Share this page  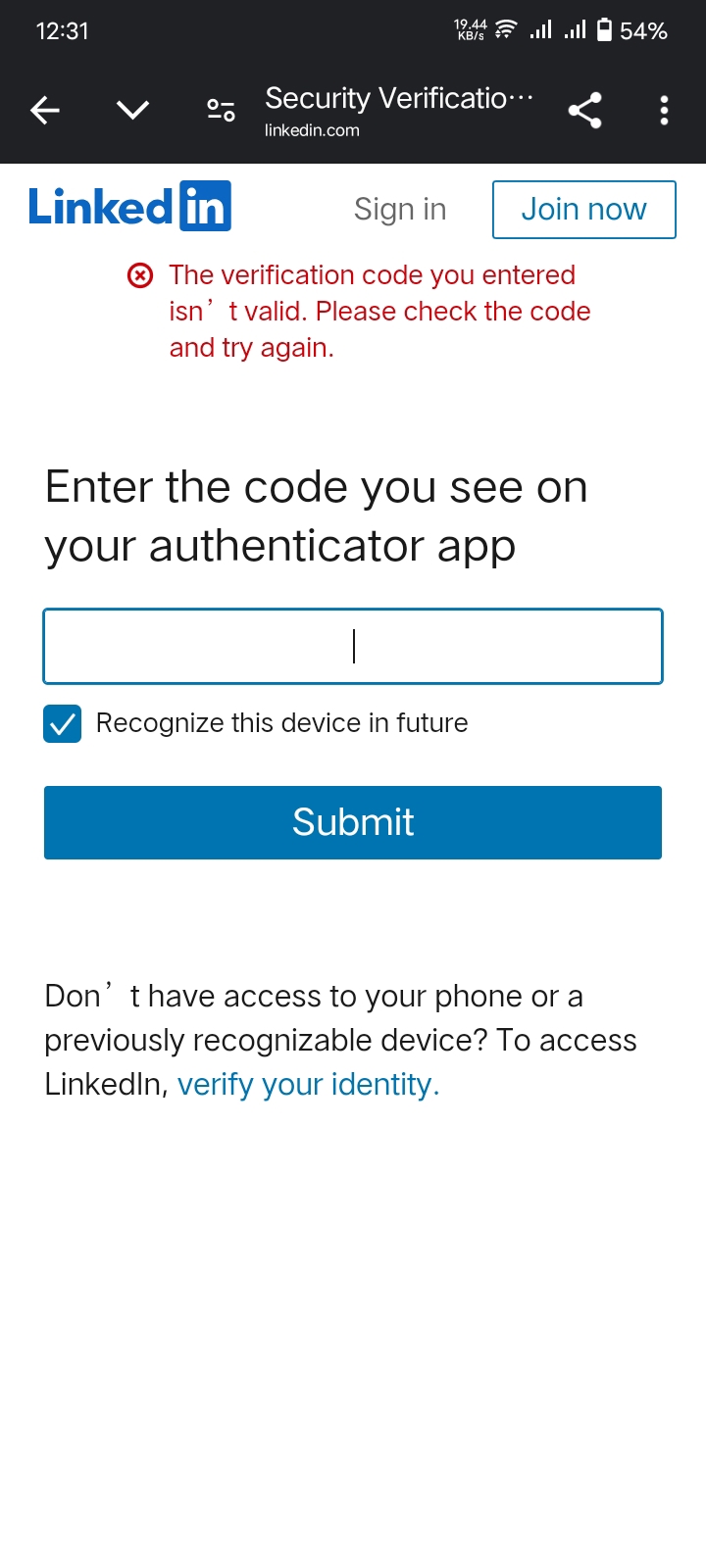[x=584, y=111]
